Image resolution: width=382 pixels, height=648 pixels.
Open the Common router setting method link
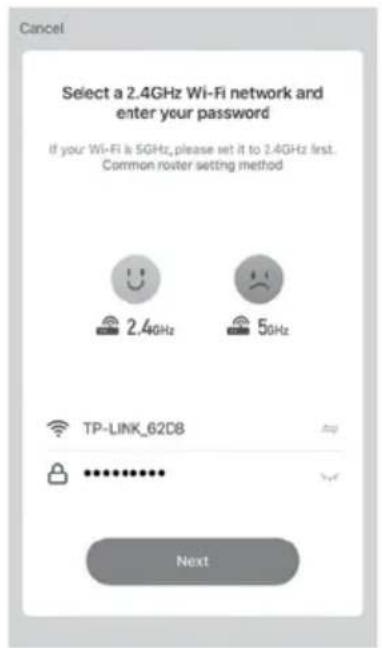[x=192, y=165]
